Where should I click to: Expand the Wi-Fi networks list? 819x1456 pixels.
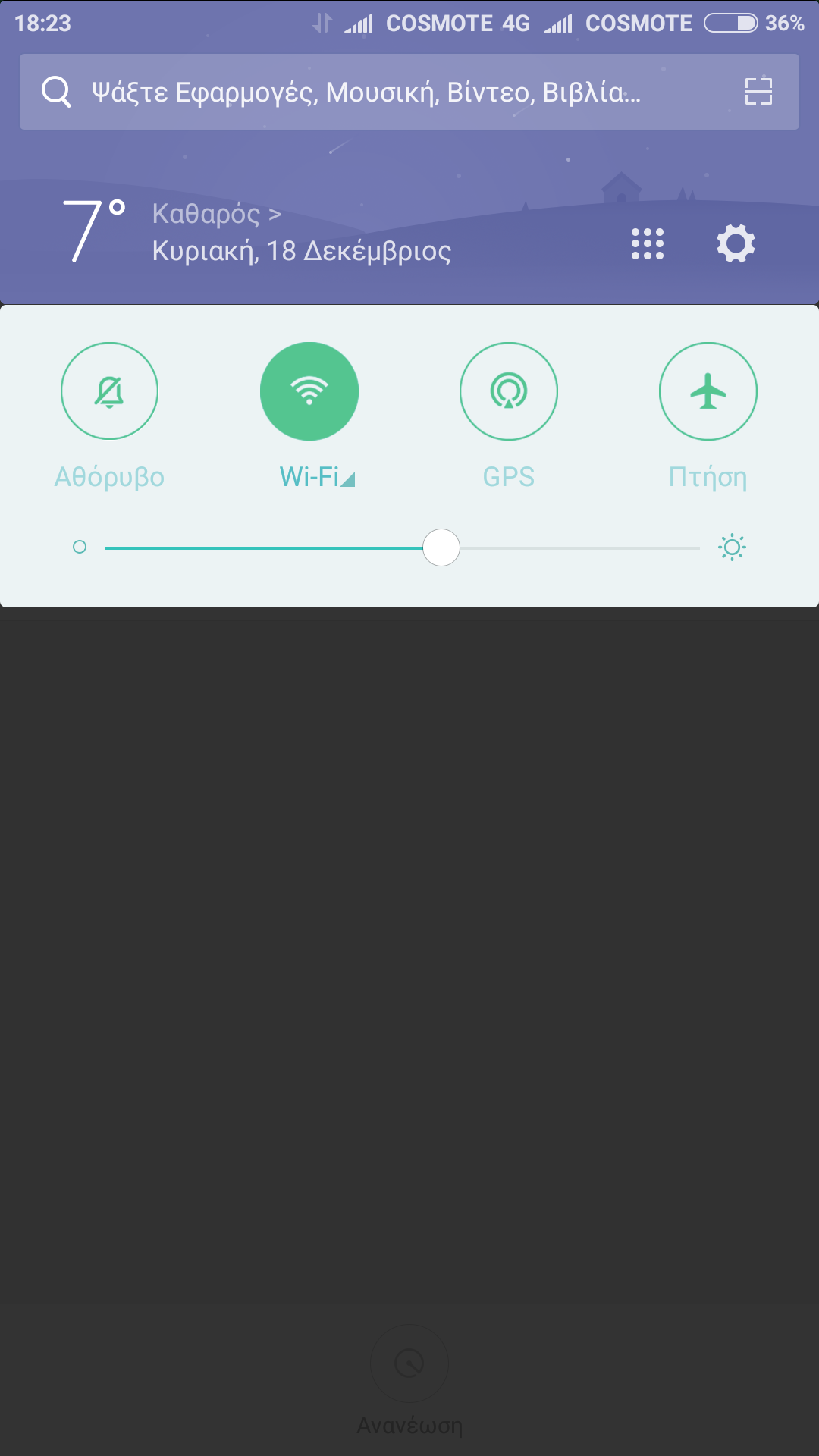[x=348, y=479]
